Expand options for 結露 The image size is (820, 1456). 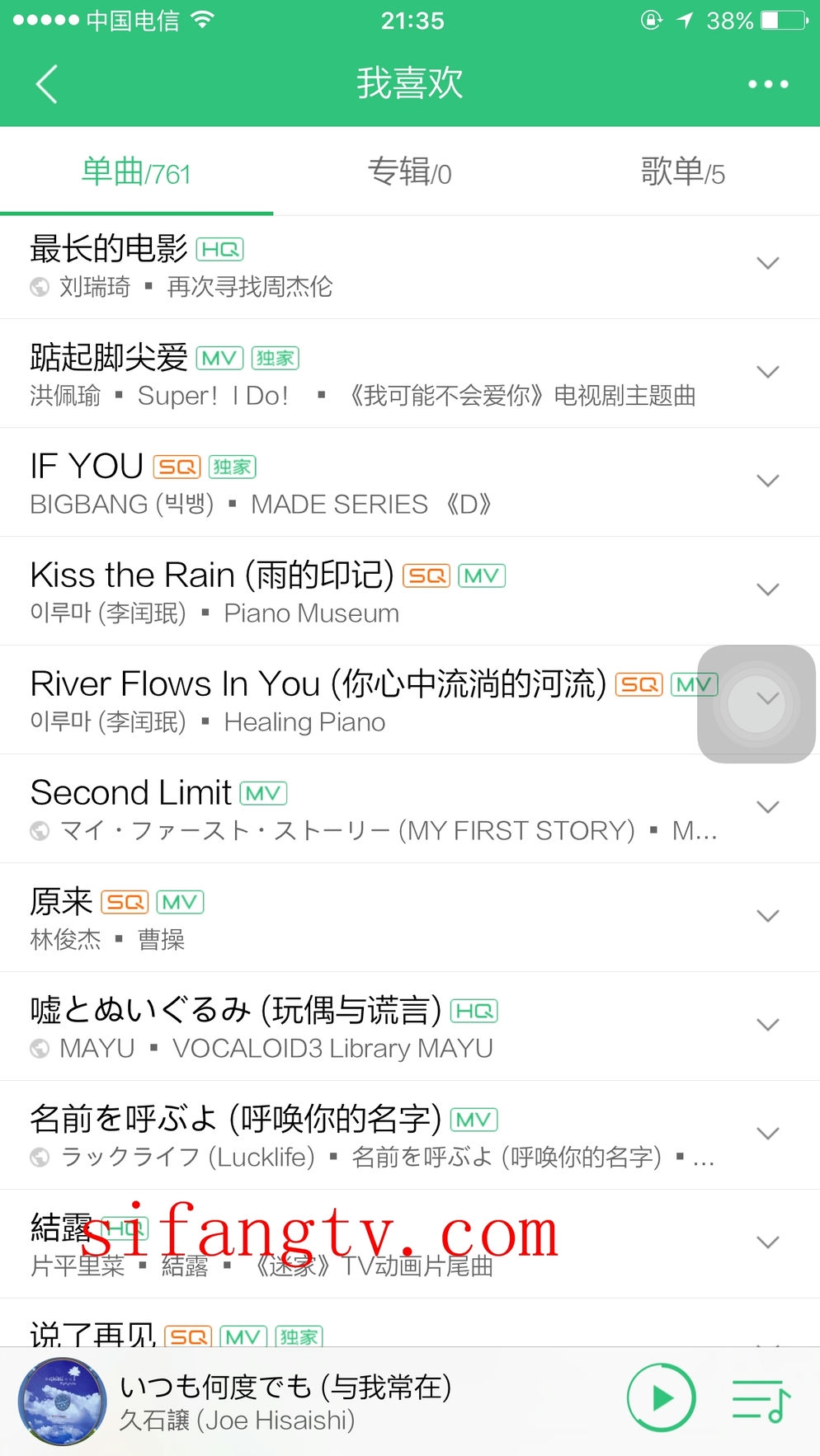768,1243
